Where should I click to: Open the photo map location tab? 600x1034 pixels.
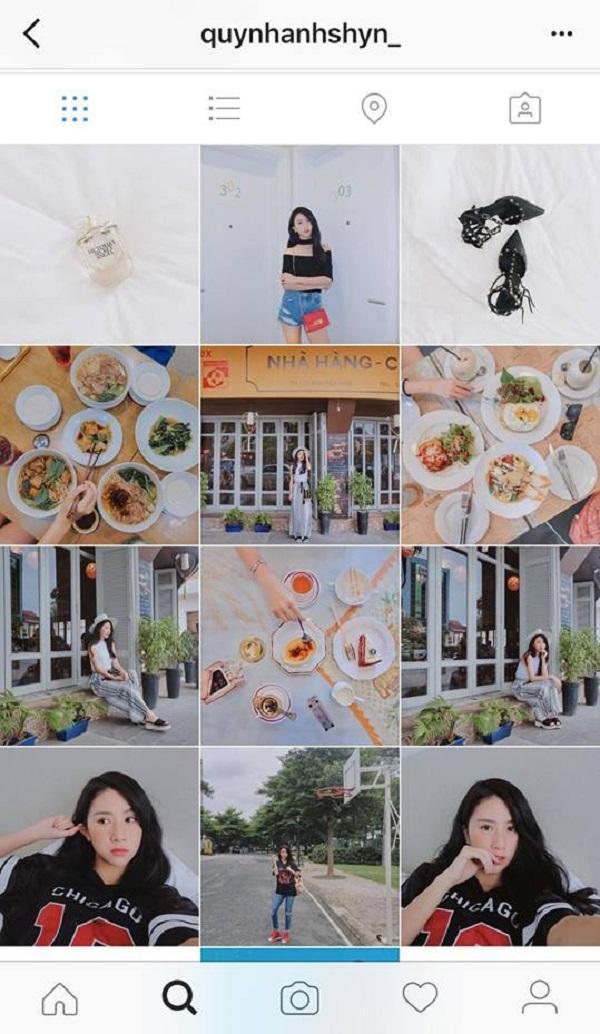click(374, 108)
